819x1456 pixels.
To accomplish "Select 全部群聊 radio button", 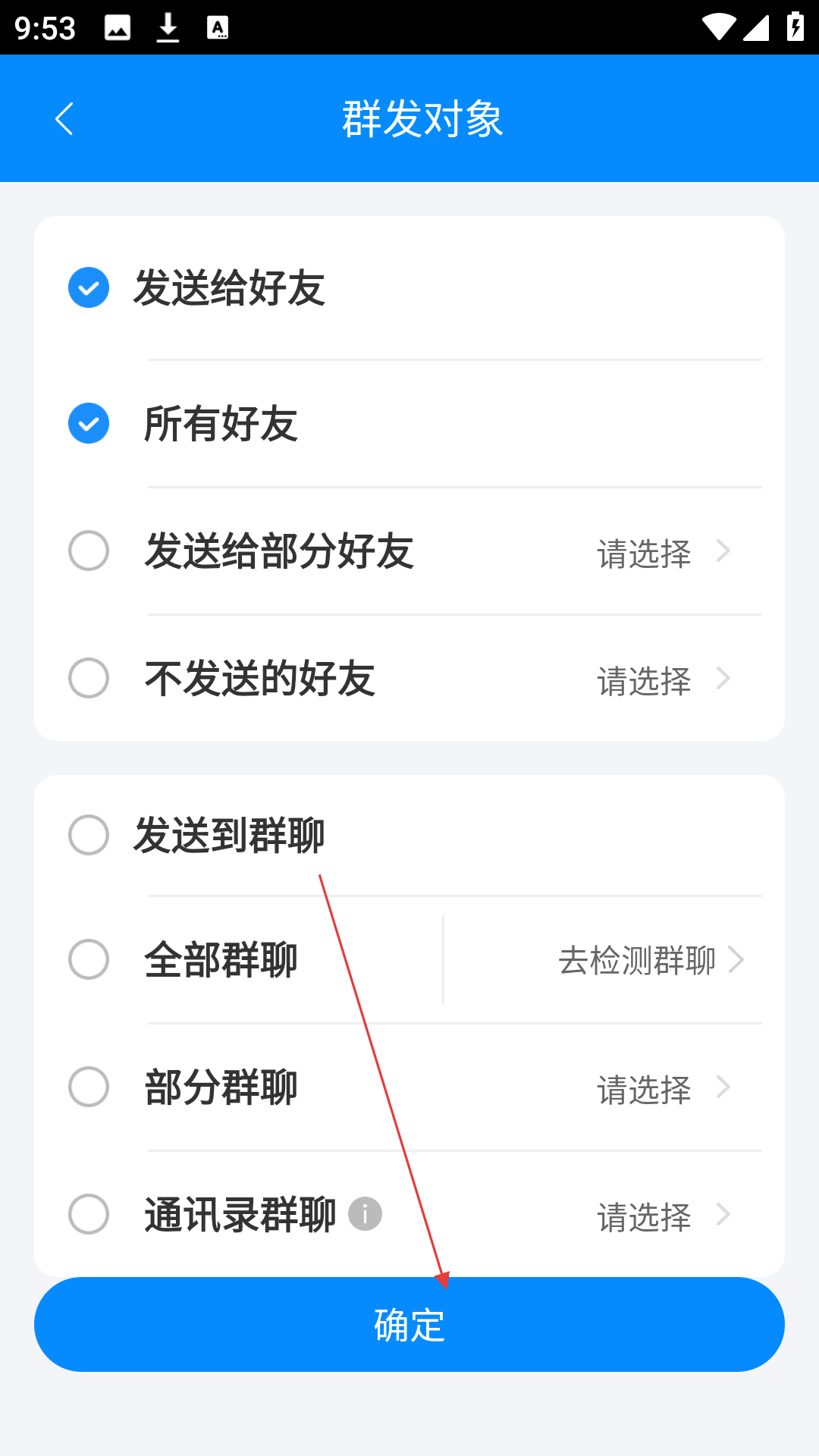I will pos(89,959).
